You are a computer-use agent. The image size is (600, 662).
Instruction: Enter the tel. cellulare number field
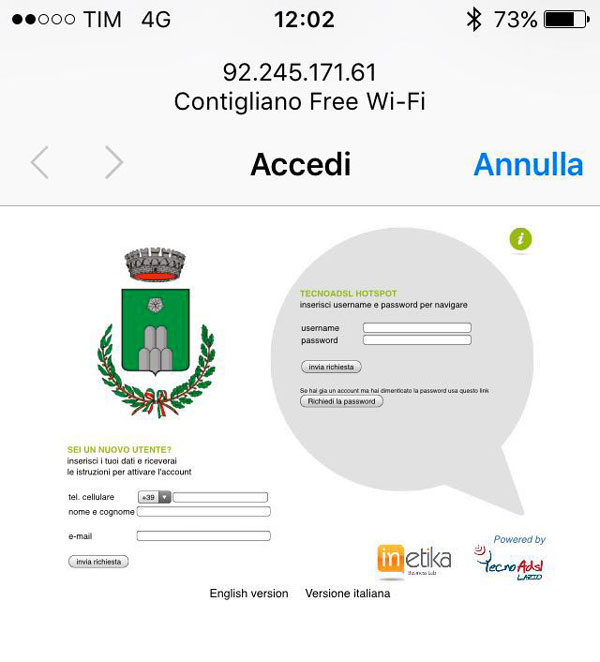click(x=221, y=497)
